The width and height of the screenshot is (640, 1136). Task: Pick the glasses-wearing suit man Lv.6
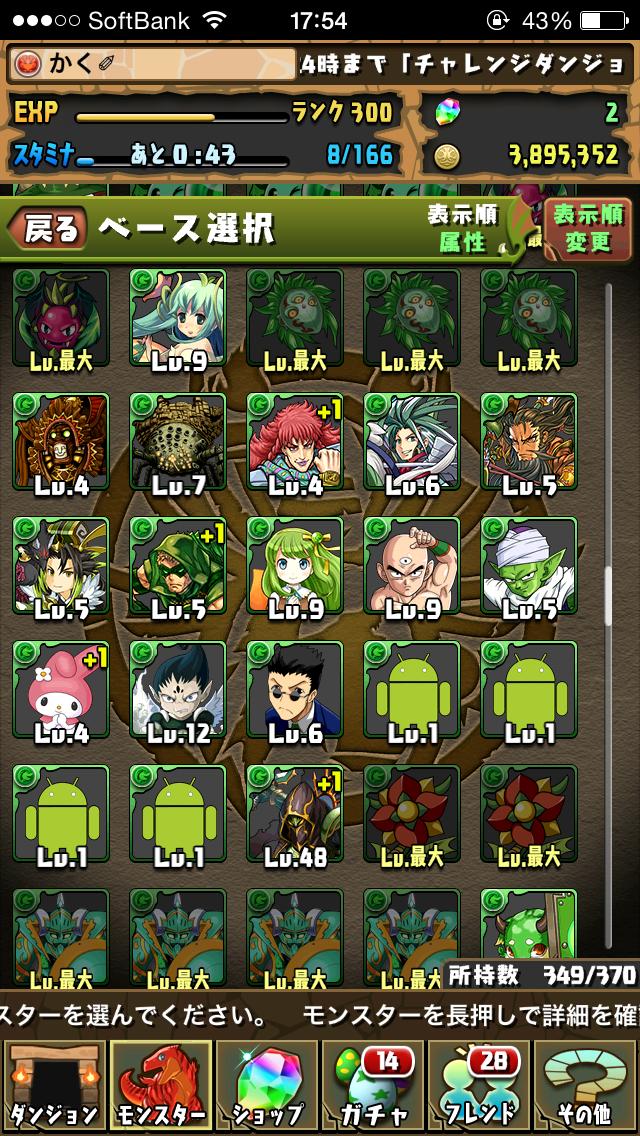coord(294,690)
